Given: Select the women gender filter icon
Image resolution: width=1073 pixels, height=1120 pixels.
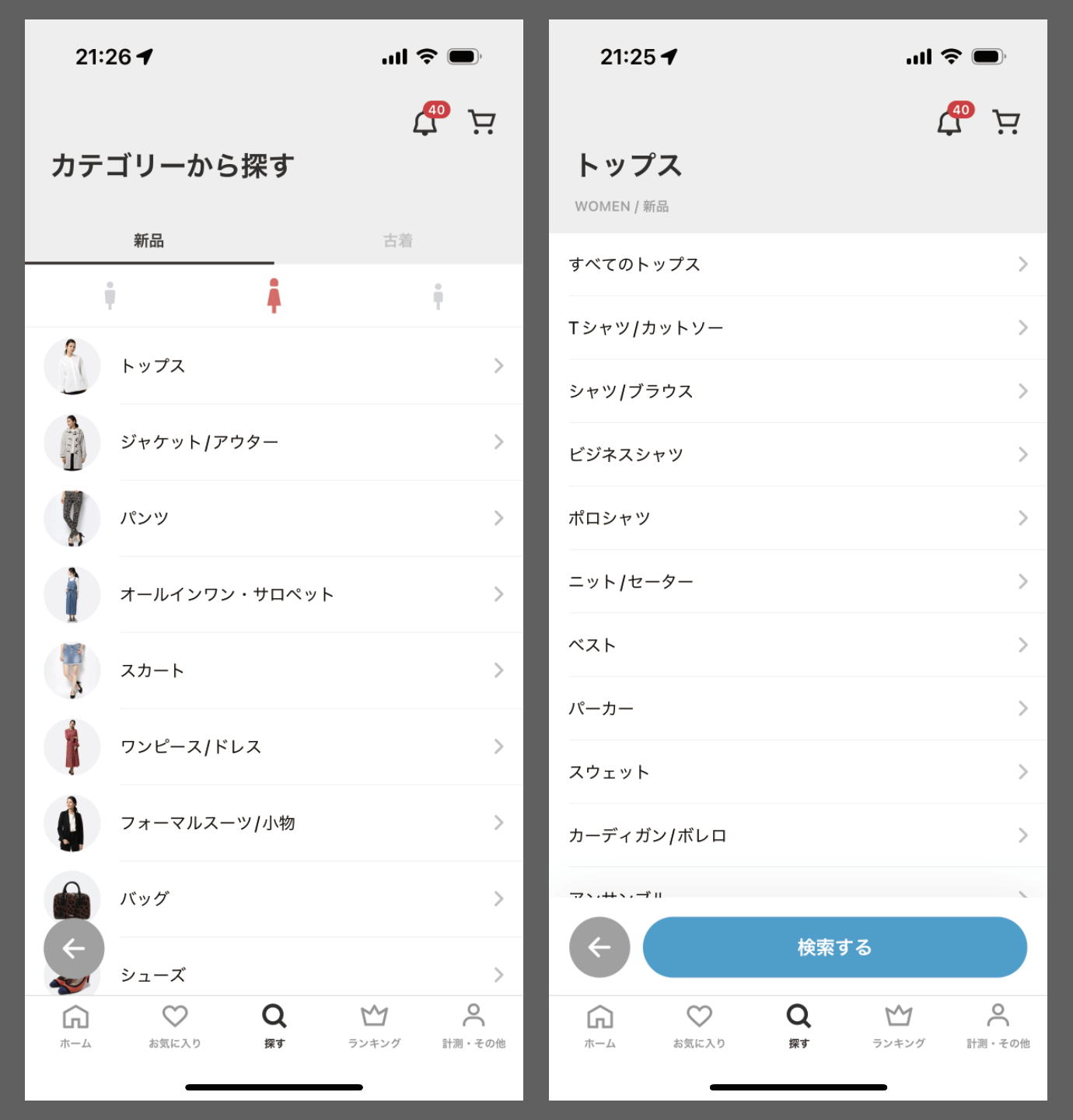Looking at the screenshot, I should (274, 296).
